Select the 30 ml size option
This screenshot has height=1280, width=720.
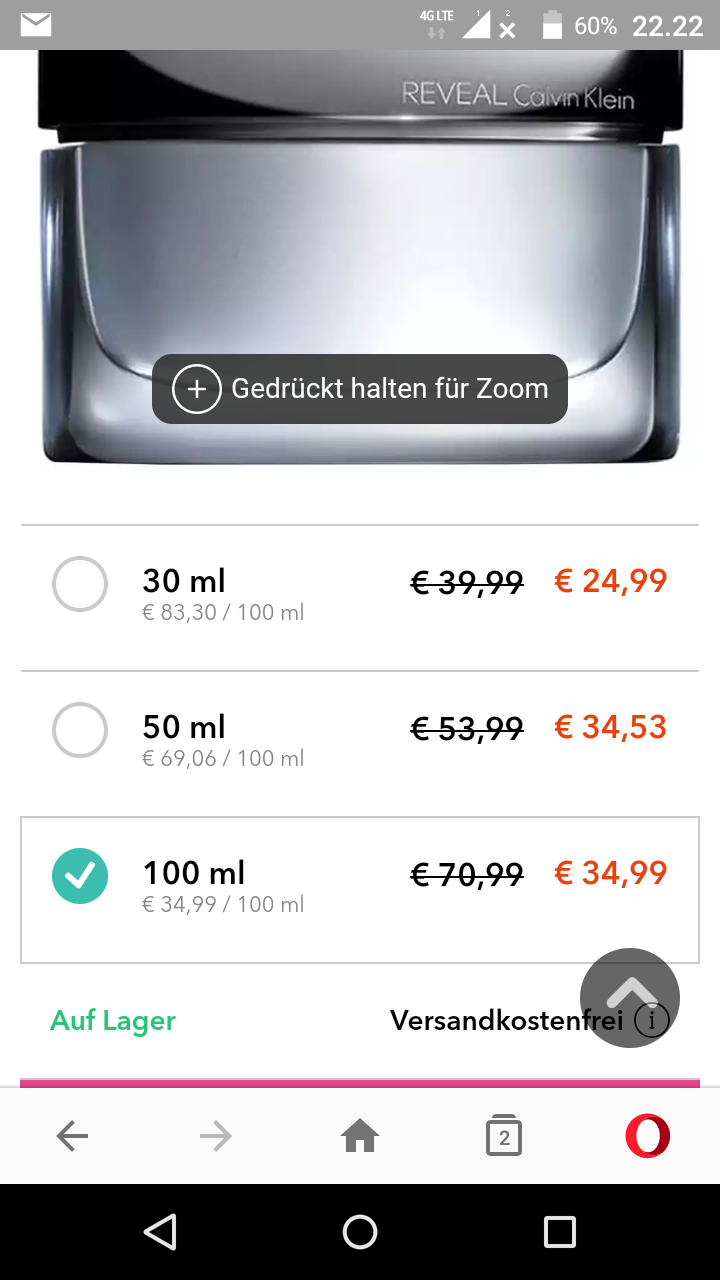pos(360,598)
